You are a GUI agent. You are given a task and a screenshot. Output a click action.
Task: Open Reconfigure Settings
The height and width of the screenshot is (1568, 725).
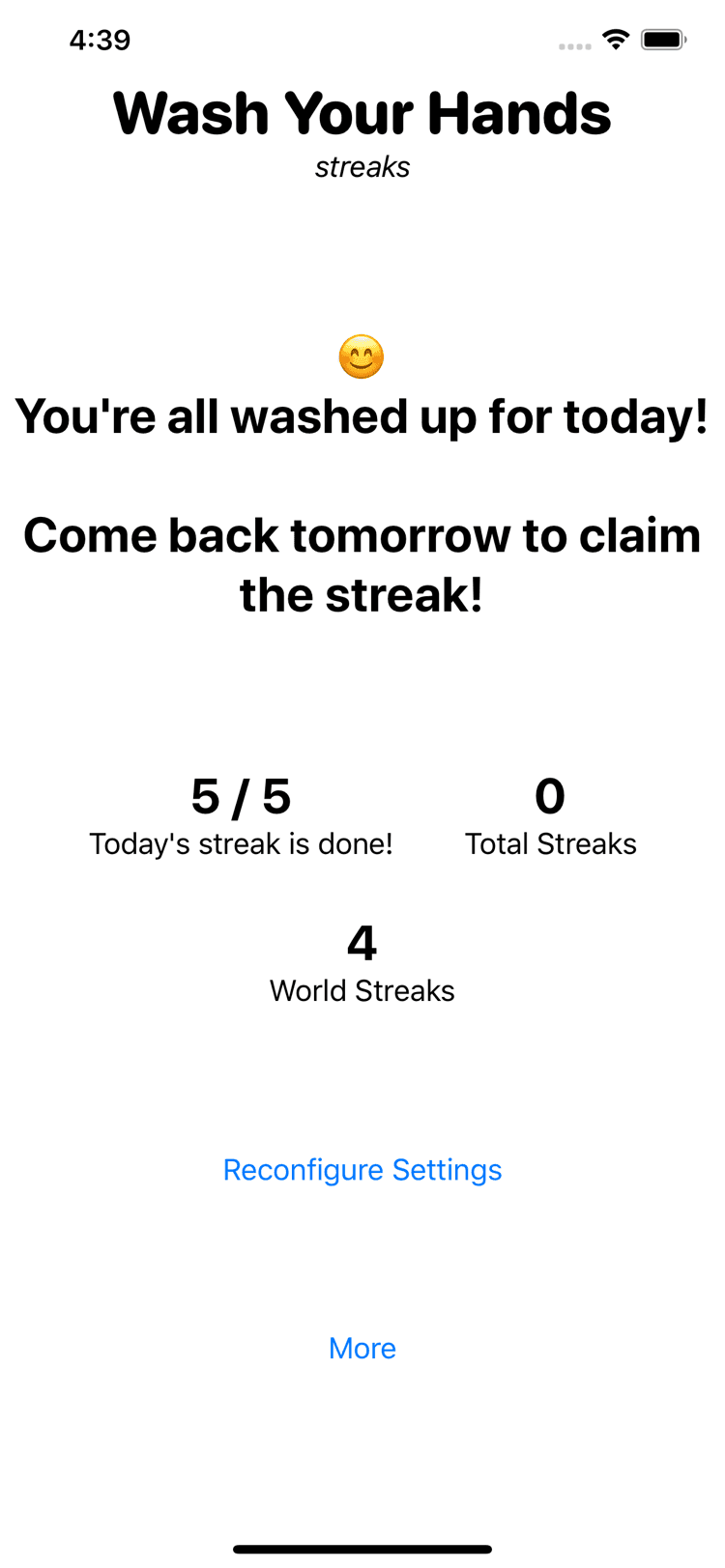click(362, 1170)
